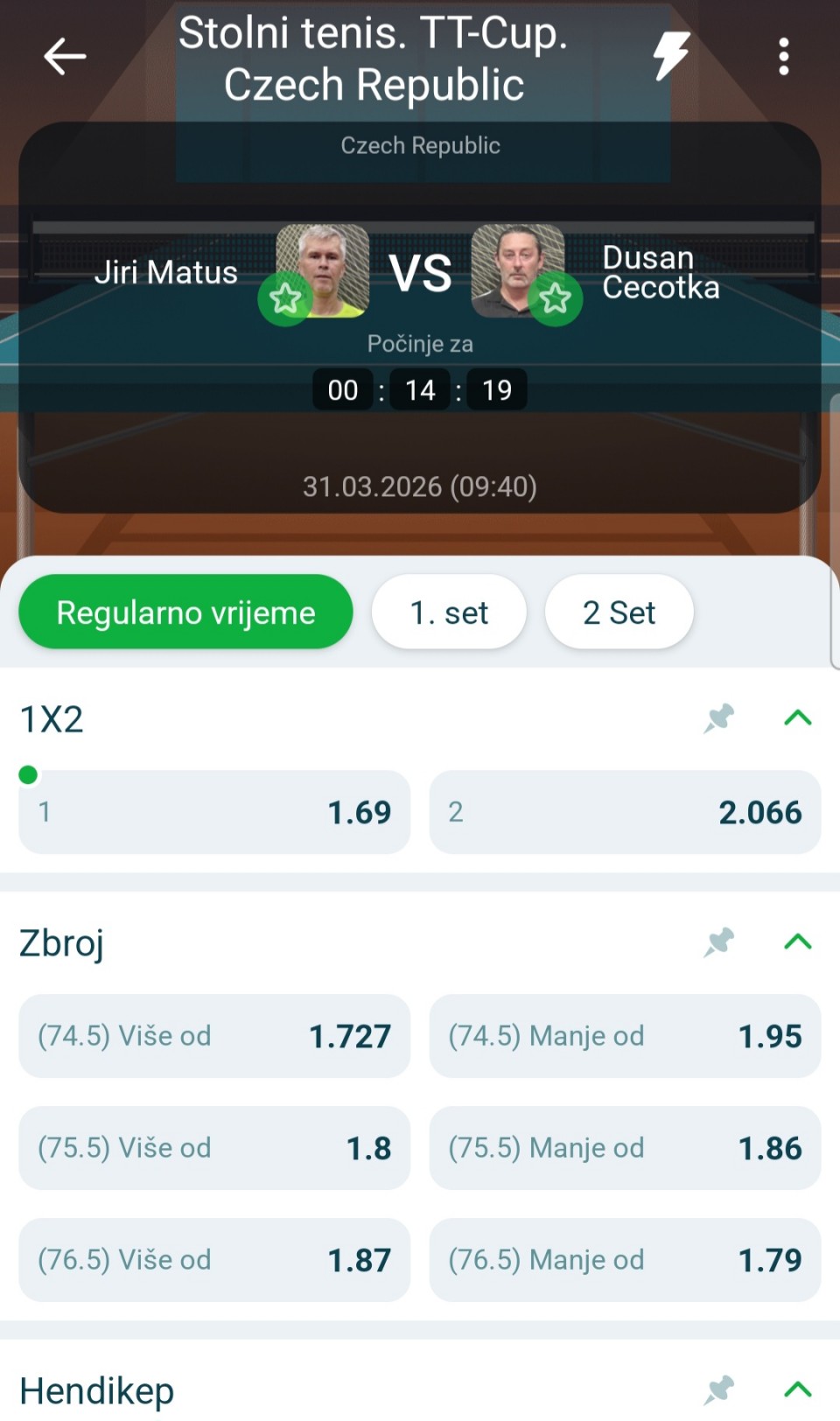Add Jiri Matus to favorites
This screenshot has width=840, height=1421.
click(285, 299)
